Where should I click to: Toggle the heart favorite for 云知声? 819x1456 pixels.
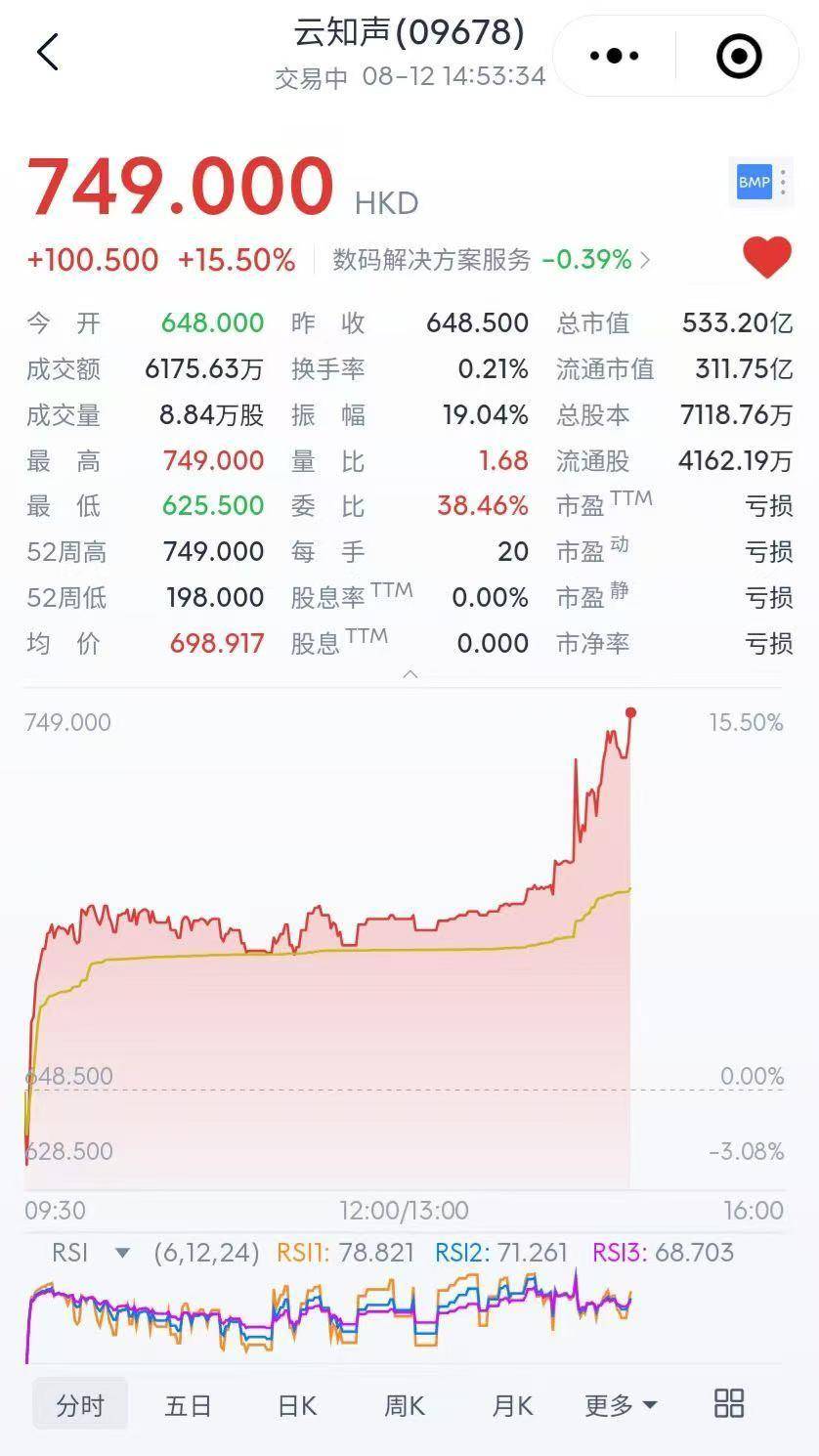coord(768,255)
